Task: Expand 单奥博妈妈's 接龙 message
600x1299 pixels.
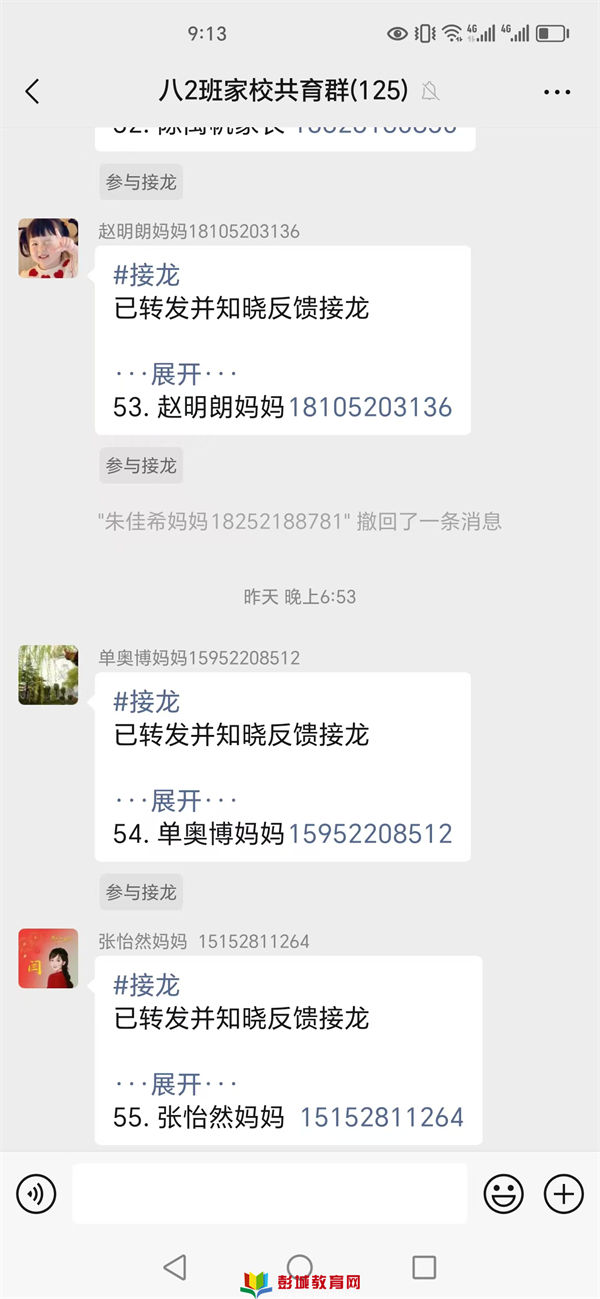Action: point(176,801)
